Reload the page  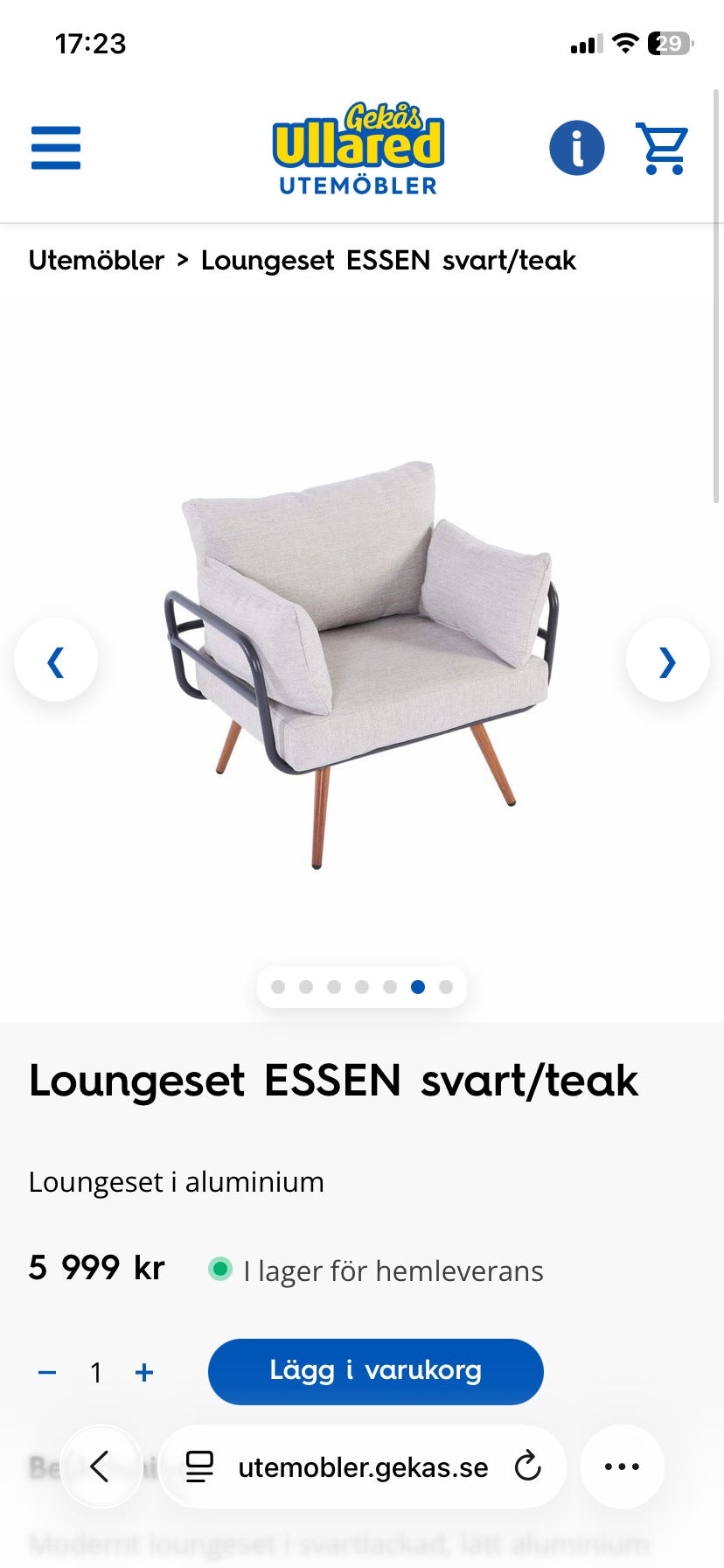click(x=527, y=1466)
